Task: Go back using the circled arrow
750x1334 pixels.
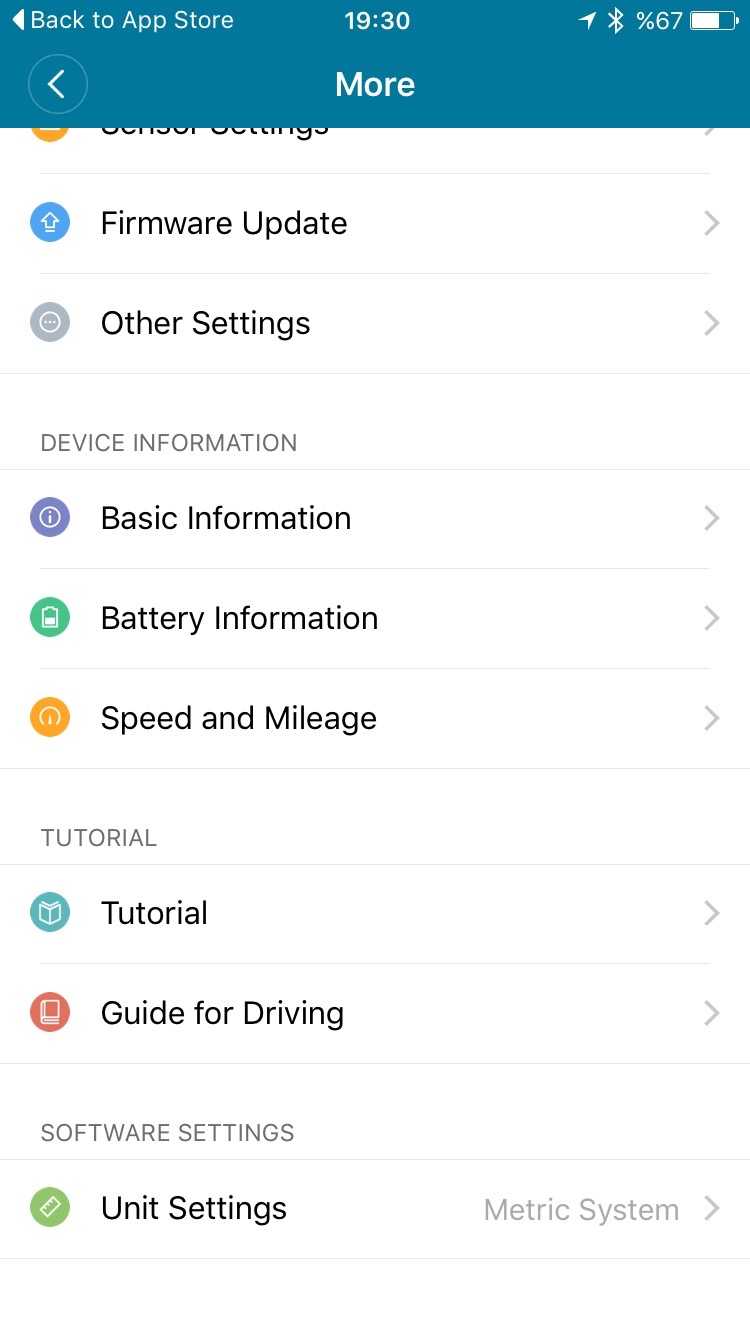Action: pyautogui.click(x=58, y=85)
